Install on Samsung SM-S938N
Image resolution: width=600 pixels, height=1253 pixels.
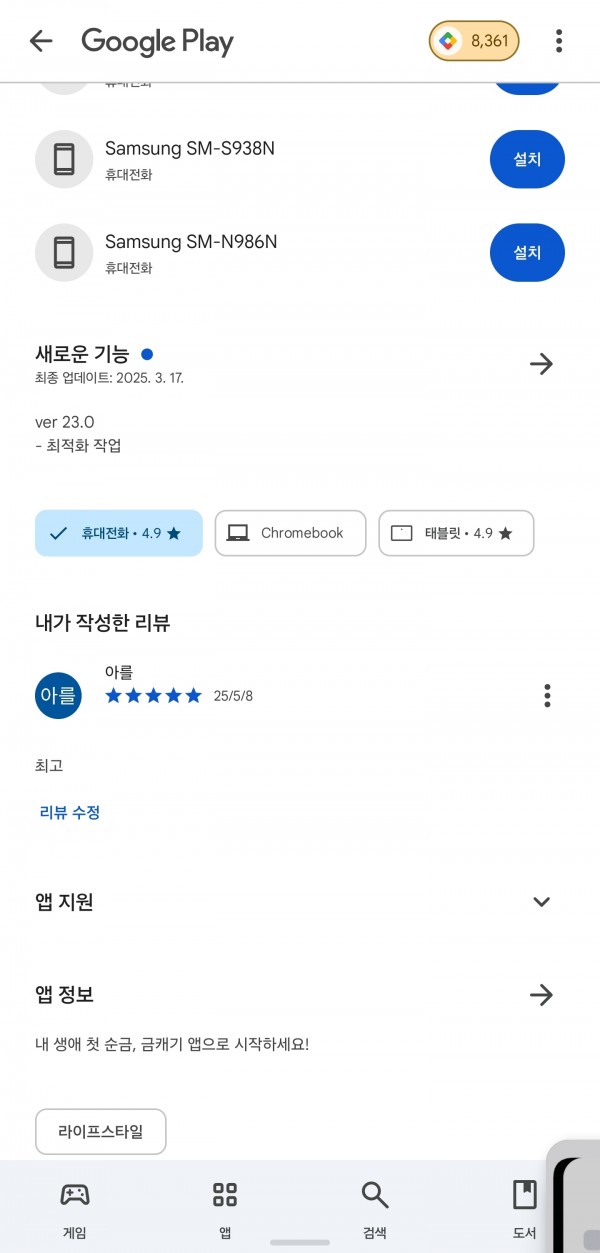[x=527, y=159]
